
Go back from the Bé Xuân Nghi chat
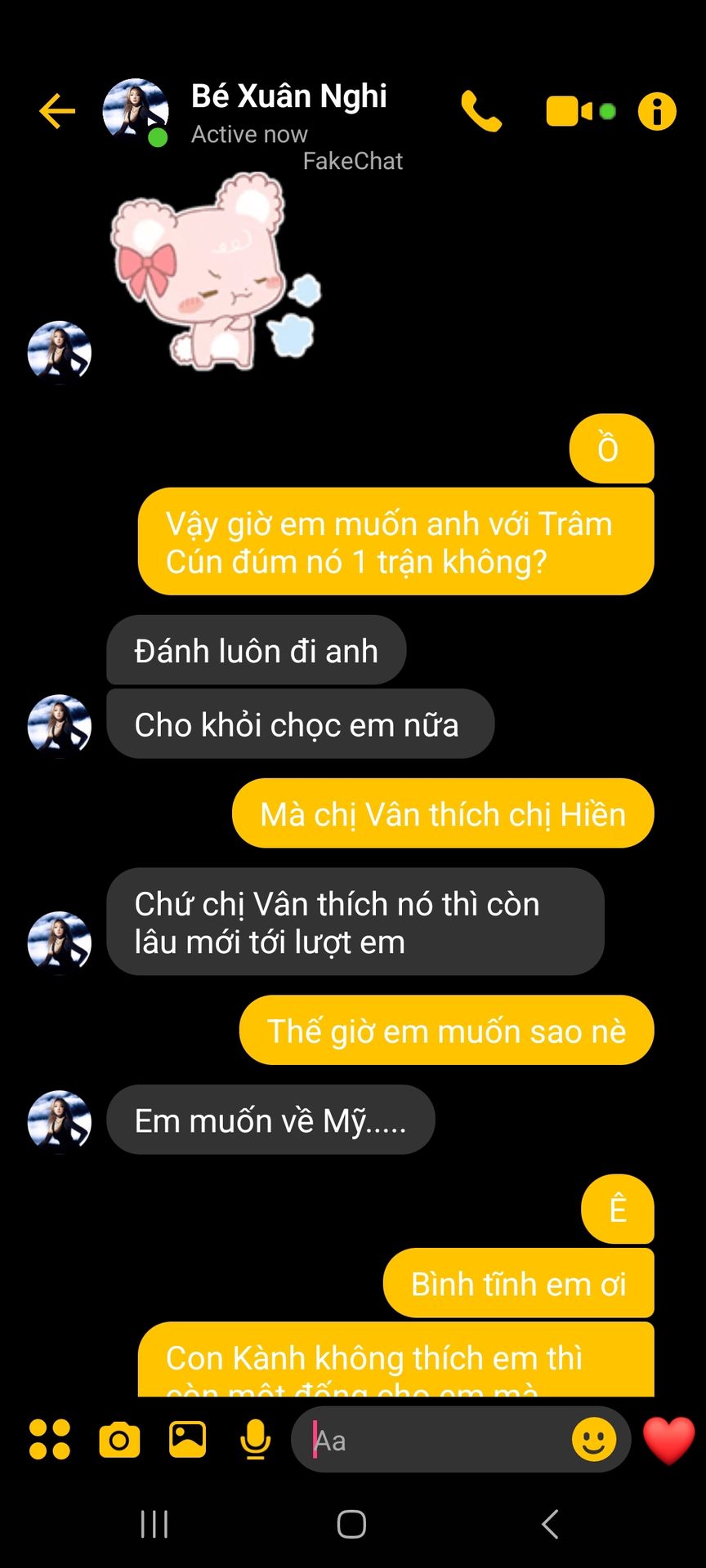coord(56,111)
